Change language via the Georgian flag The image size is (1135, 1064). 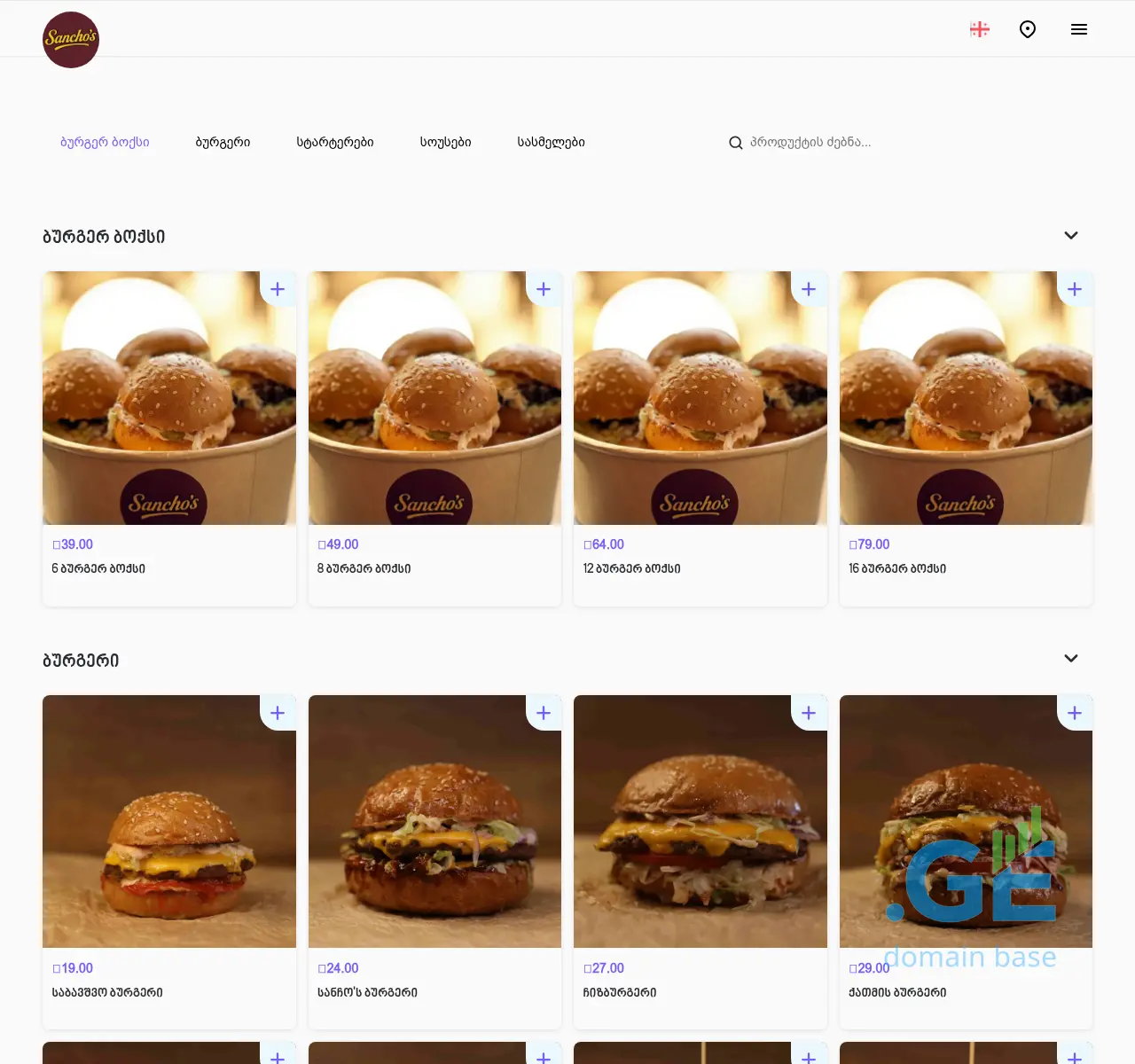980,29
